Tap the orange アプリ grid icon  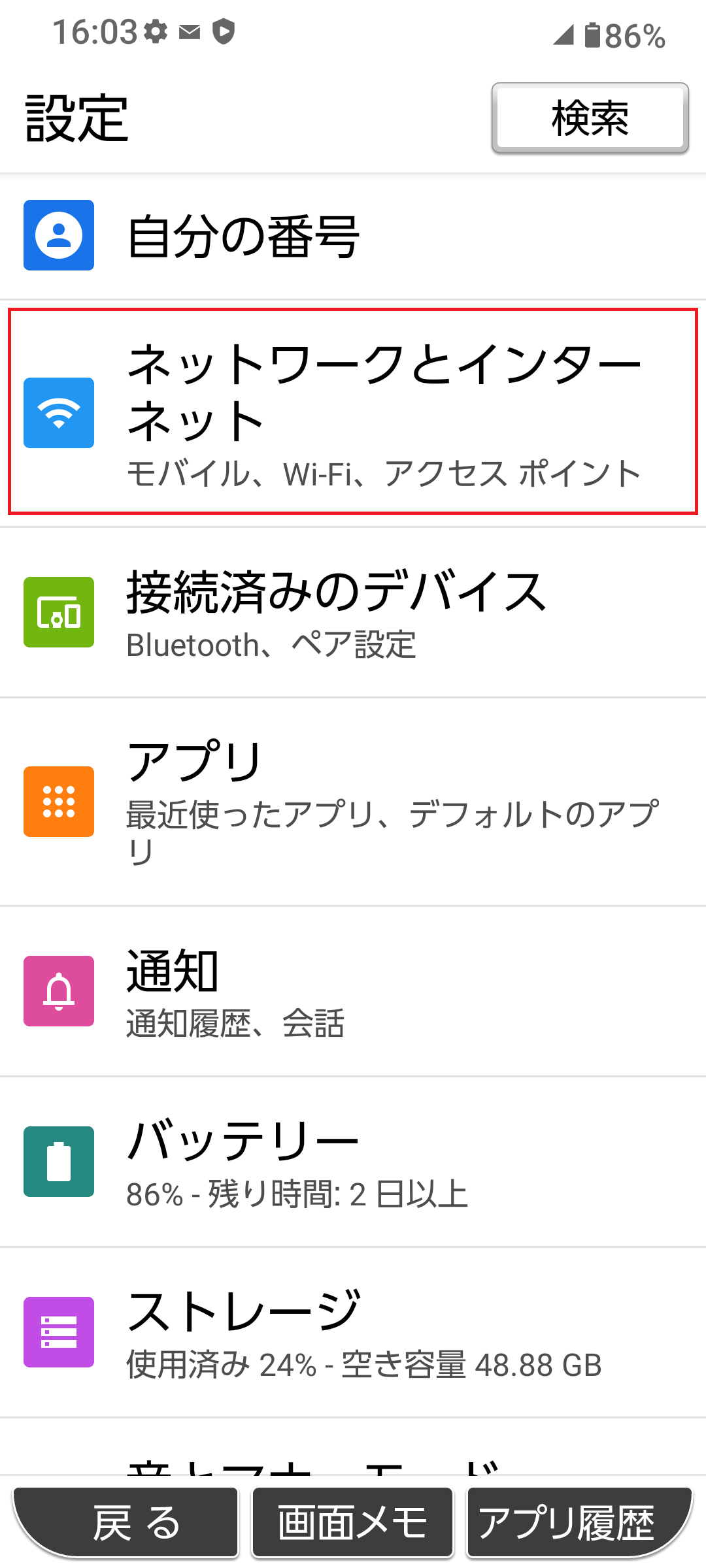point(58,801)
